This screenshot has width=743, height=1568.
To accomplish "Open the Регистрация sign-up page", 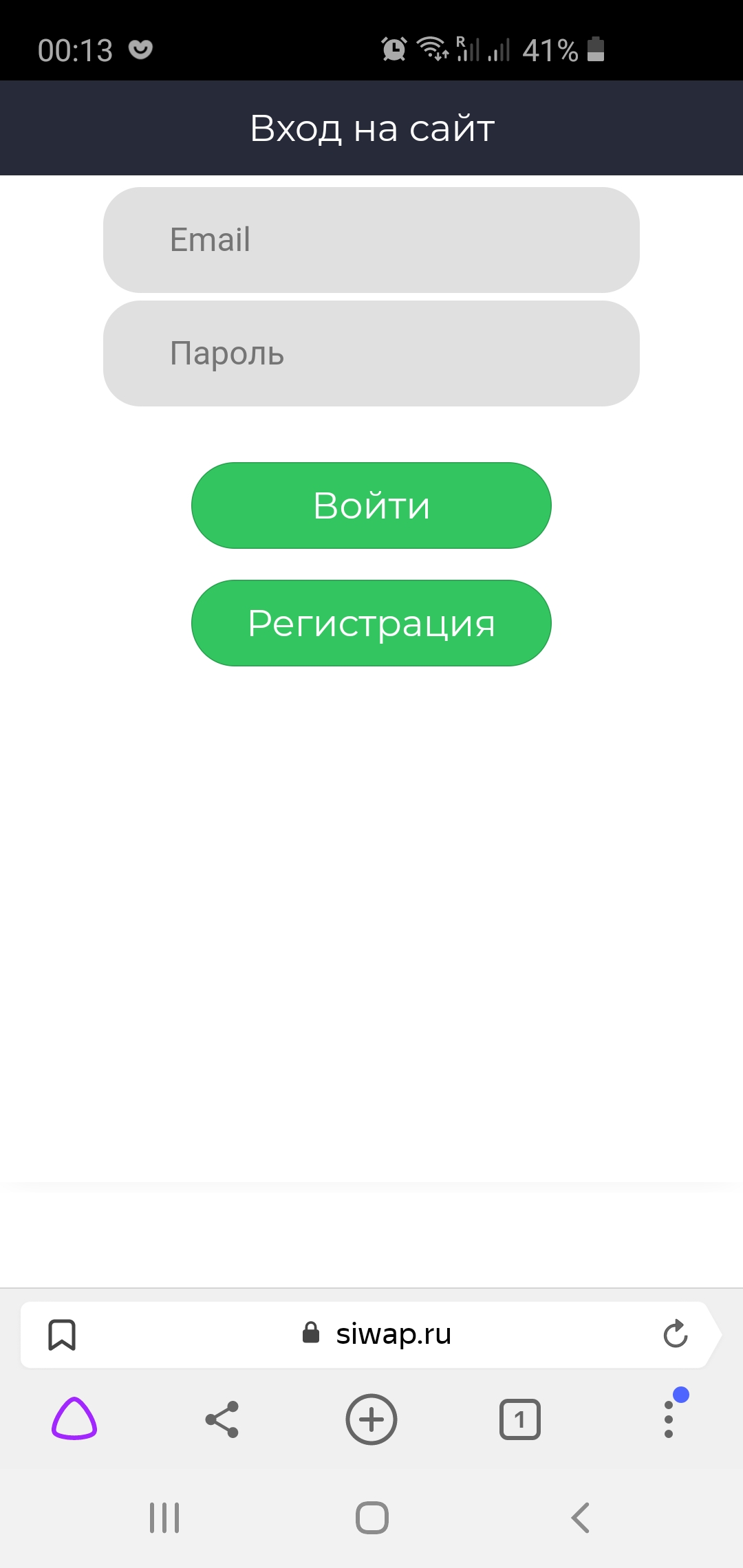I will coord(371,623).
